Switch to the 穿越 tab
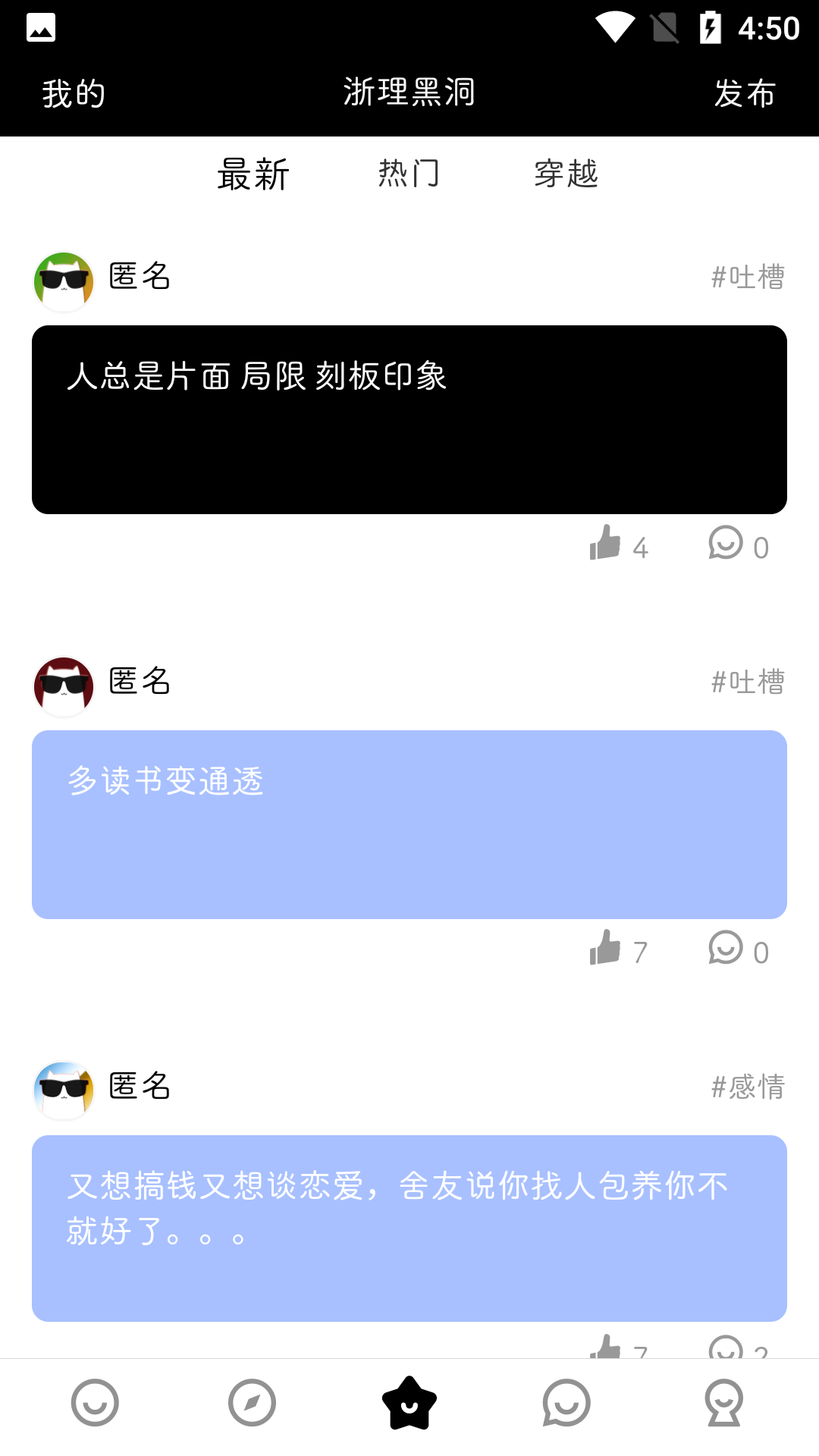Image resolution: width=819 pixels, height=1456 pixels. tap(565, 174)
